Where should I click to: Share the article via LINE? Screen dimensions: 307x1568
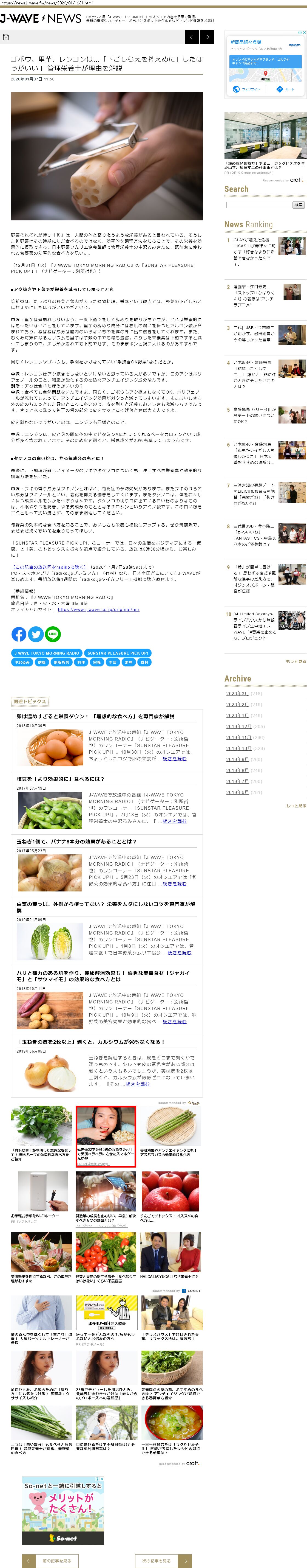pyautogui.click(x=53, y=634)
